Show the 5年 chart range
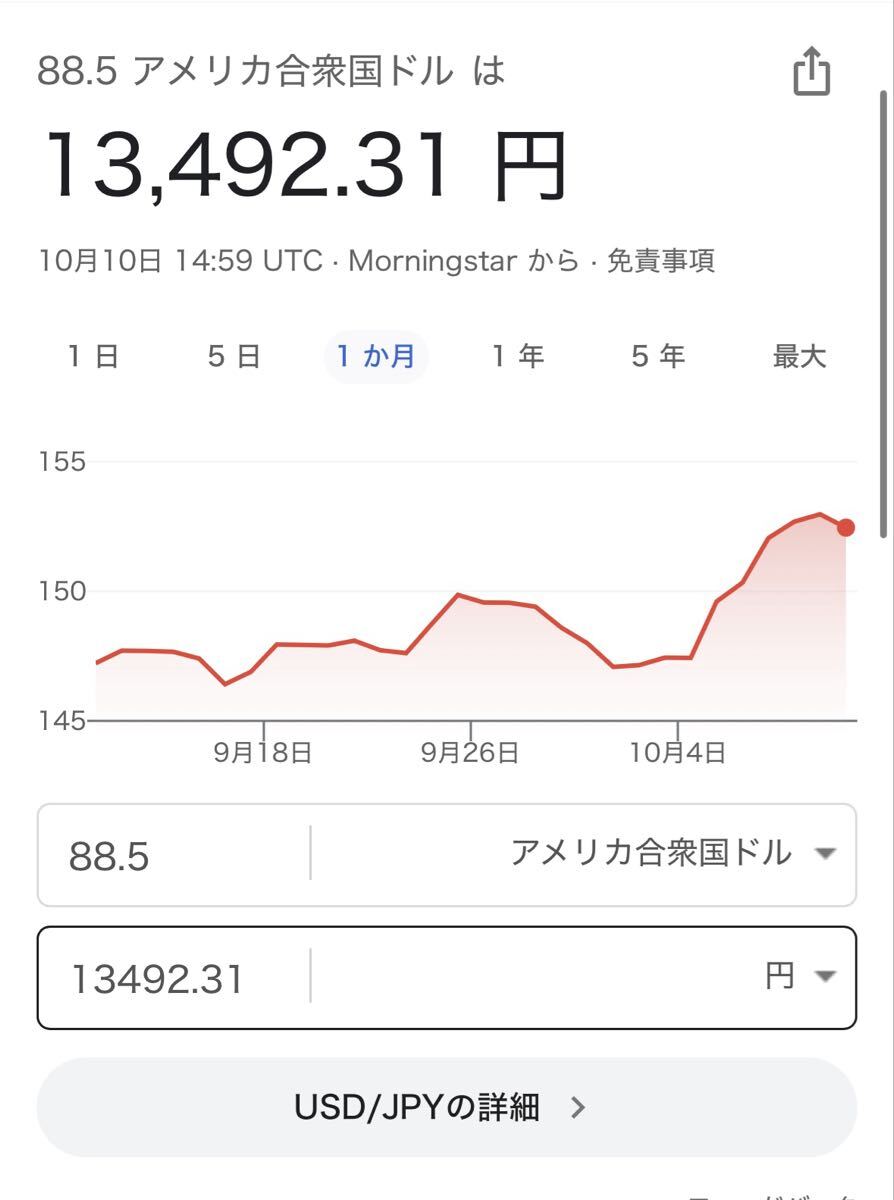894x1200 pixels. (659, 357)
